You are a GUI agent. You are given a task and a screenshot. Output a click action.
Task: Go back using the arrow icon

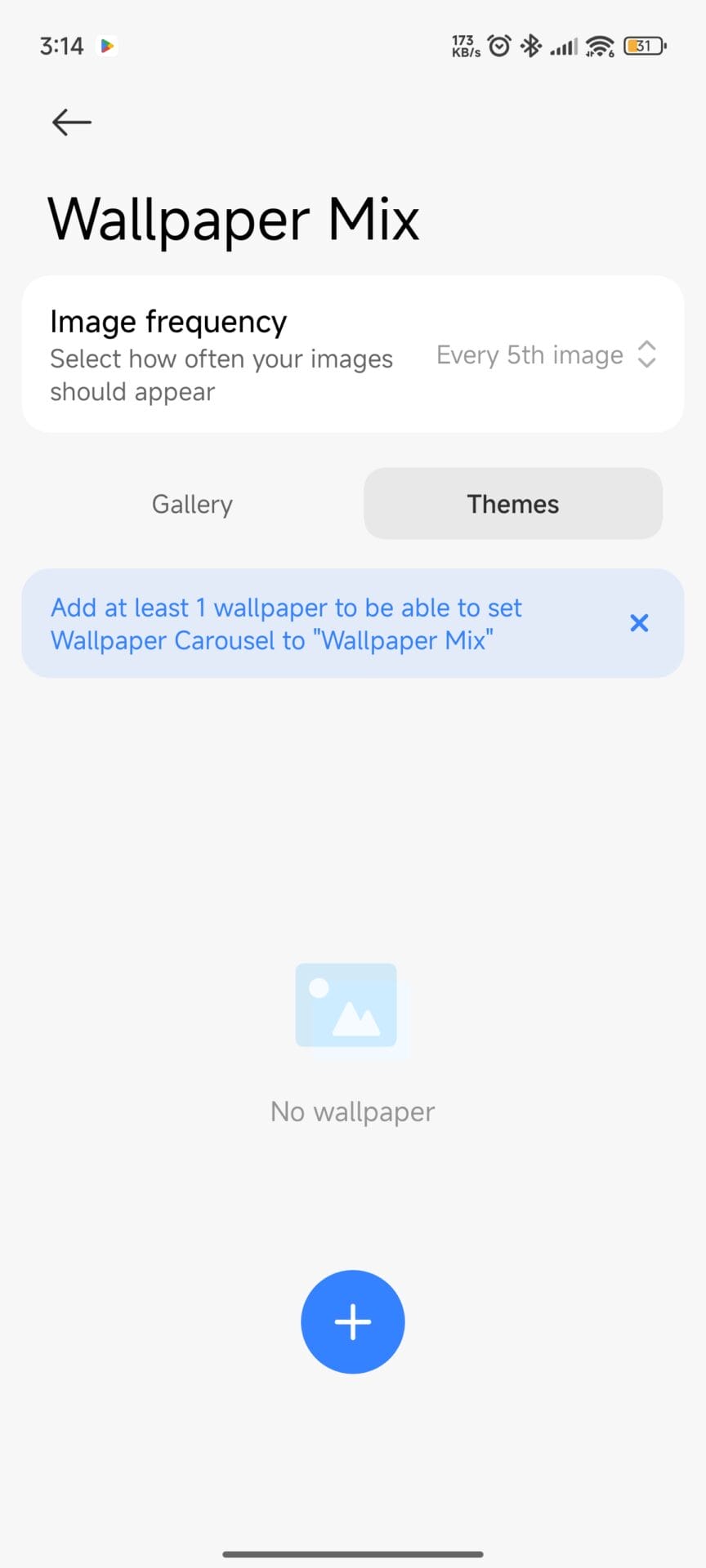[72, 122]
